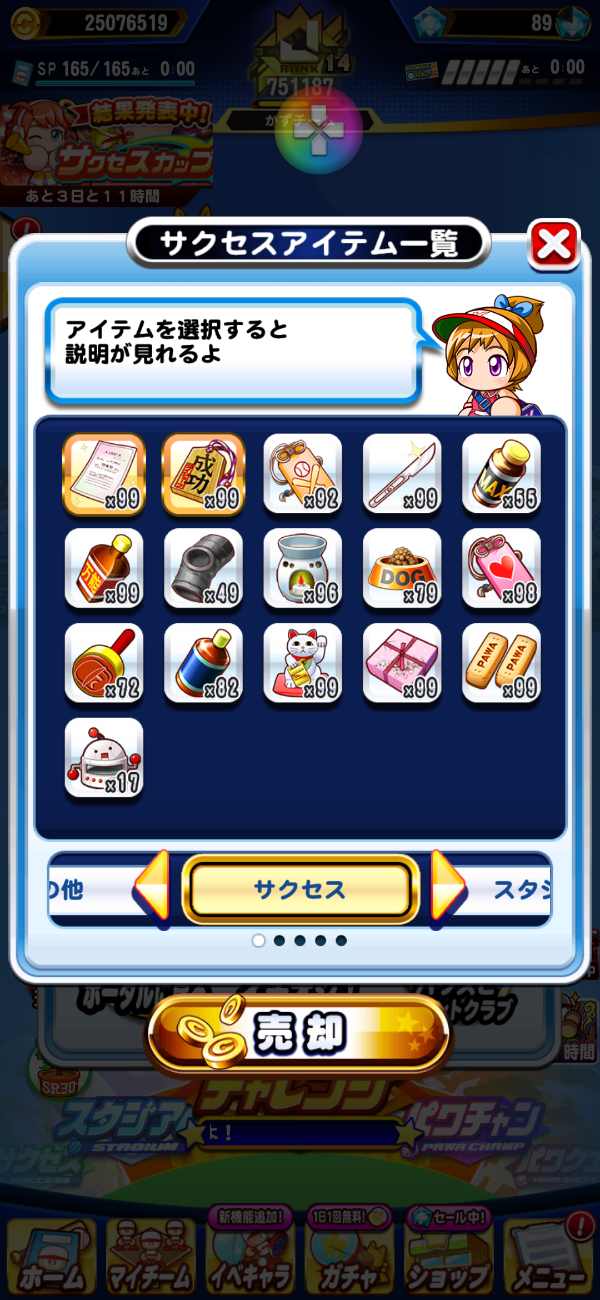Select the pink gift box item
Screen dimensions: 600x1300
pos(402,663)
